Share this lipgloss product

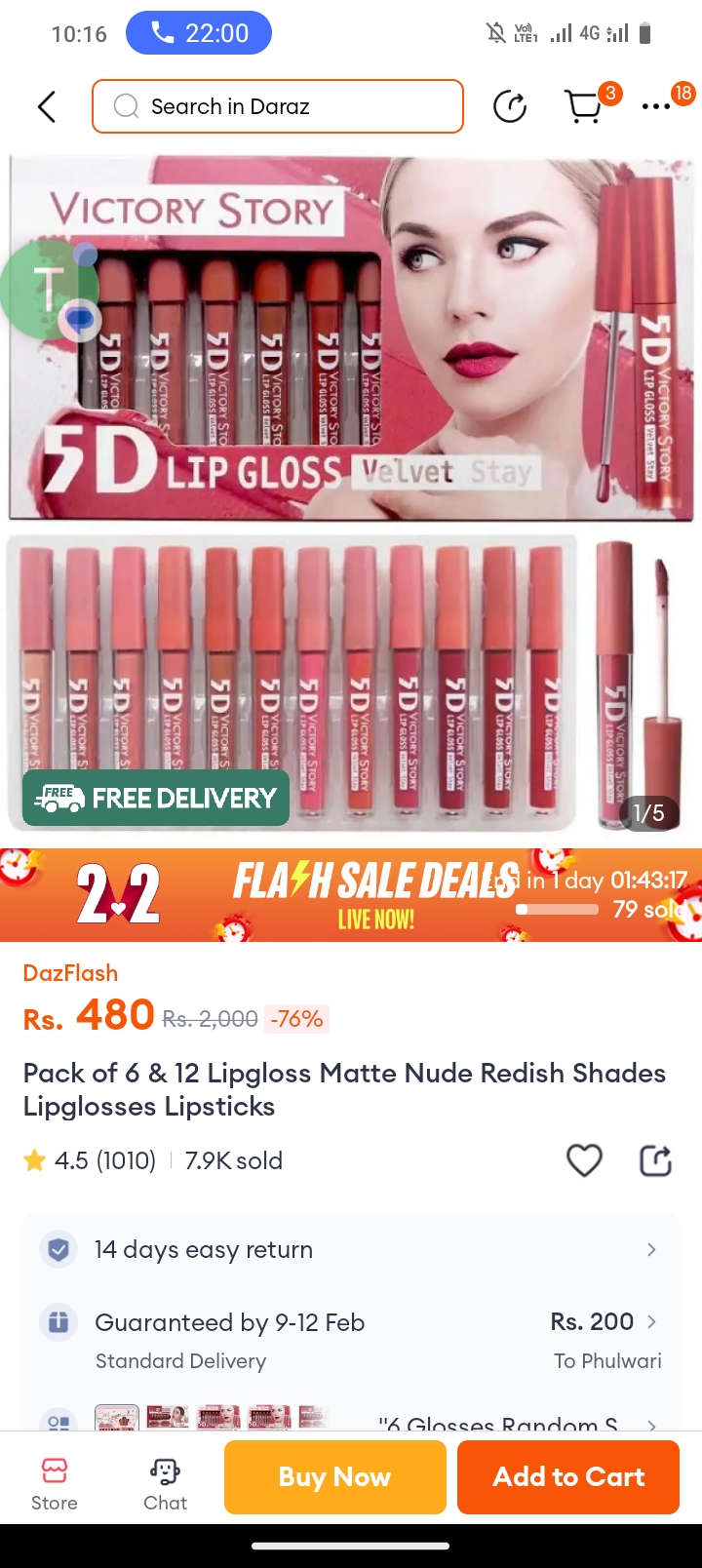coord(655,1160)
